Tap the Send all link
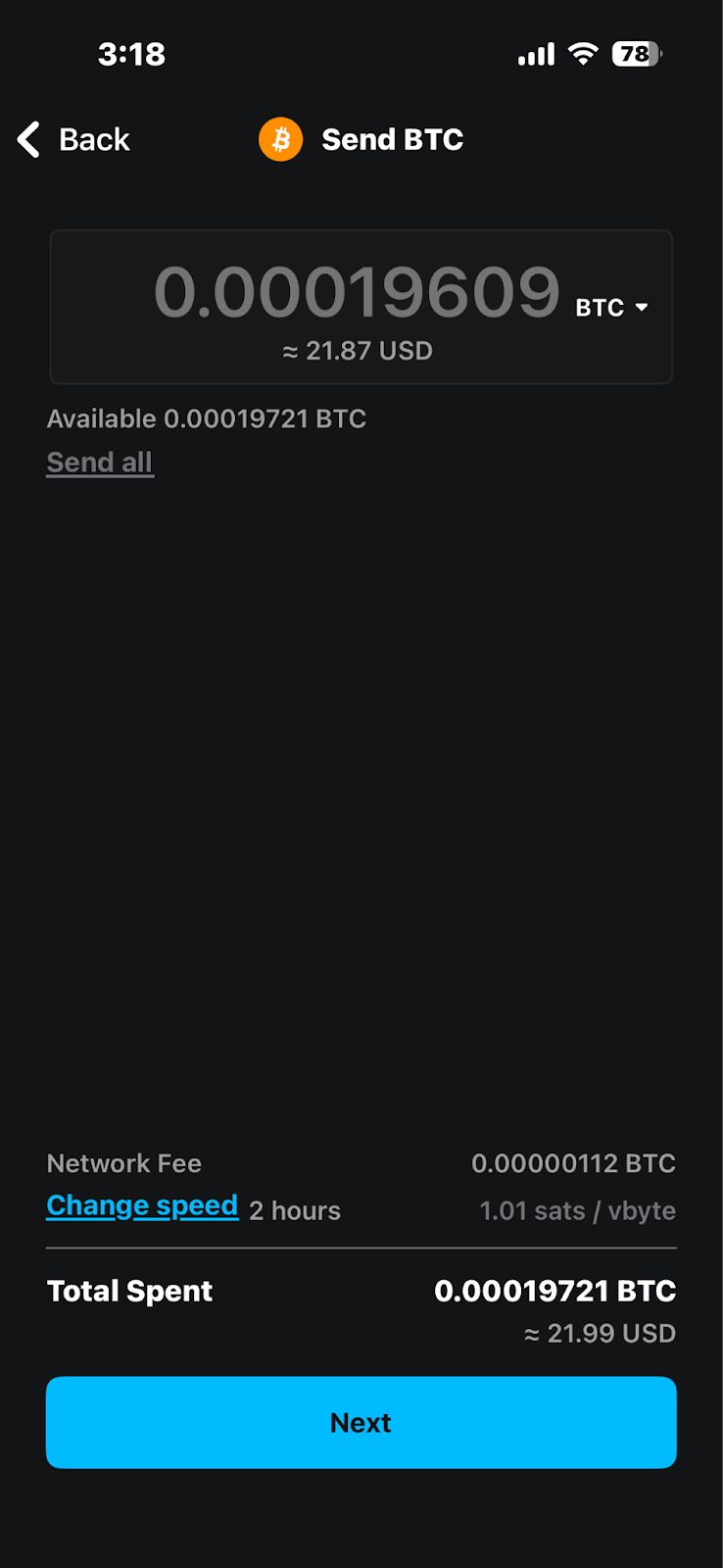 100,463
